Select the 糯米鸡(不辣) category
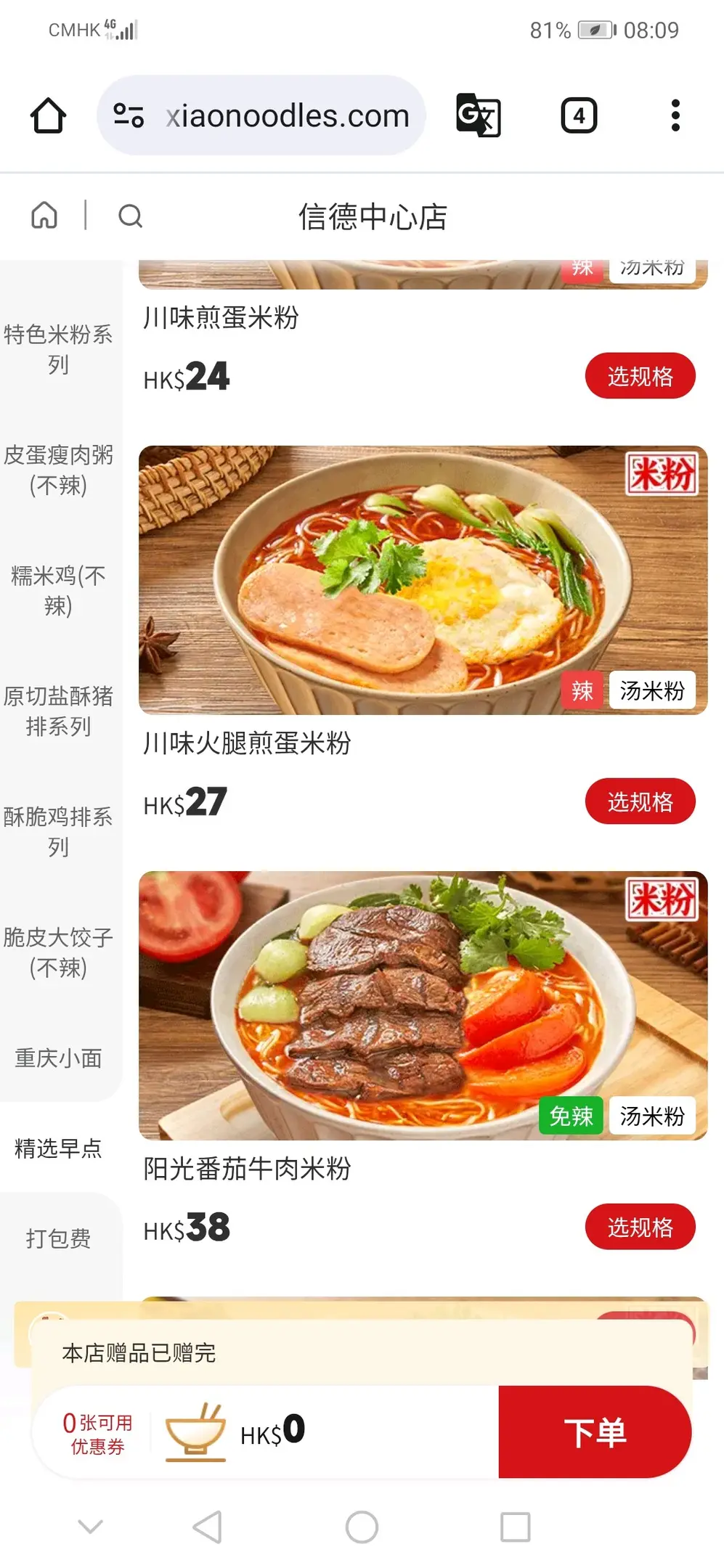This screenshot has height=1568, width=724. tap(58, 590)
